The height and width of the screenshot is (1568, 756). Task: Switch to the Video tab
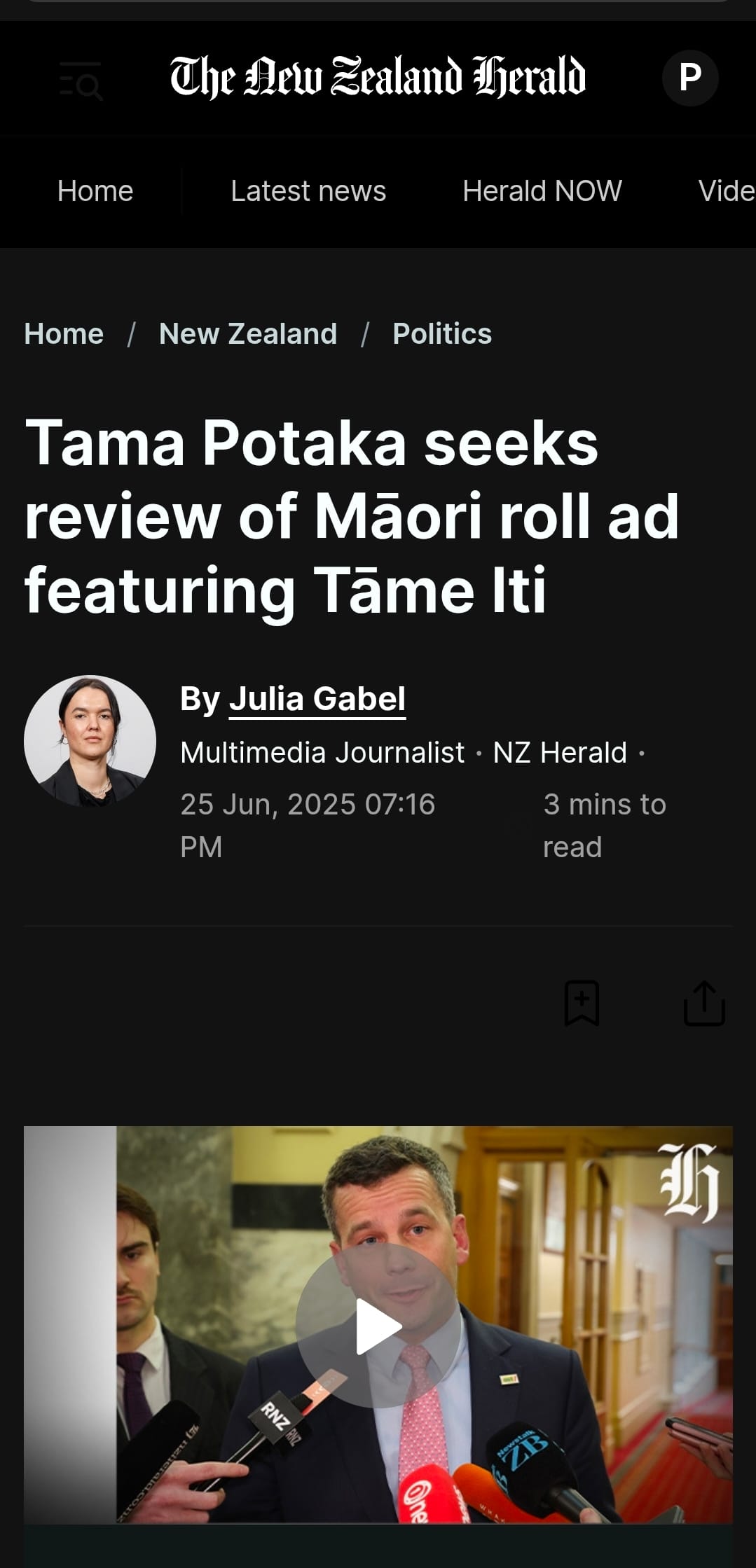[726, 191]
